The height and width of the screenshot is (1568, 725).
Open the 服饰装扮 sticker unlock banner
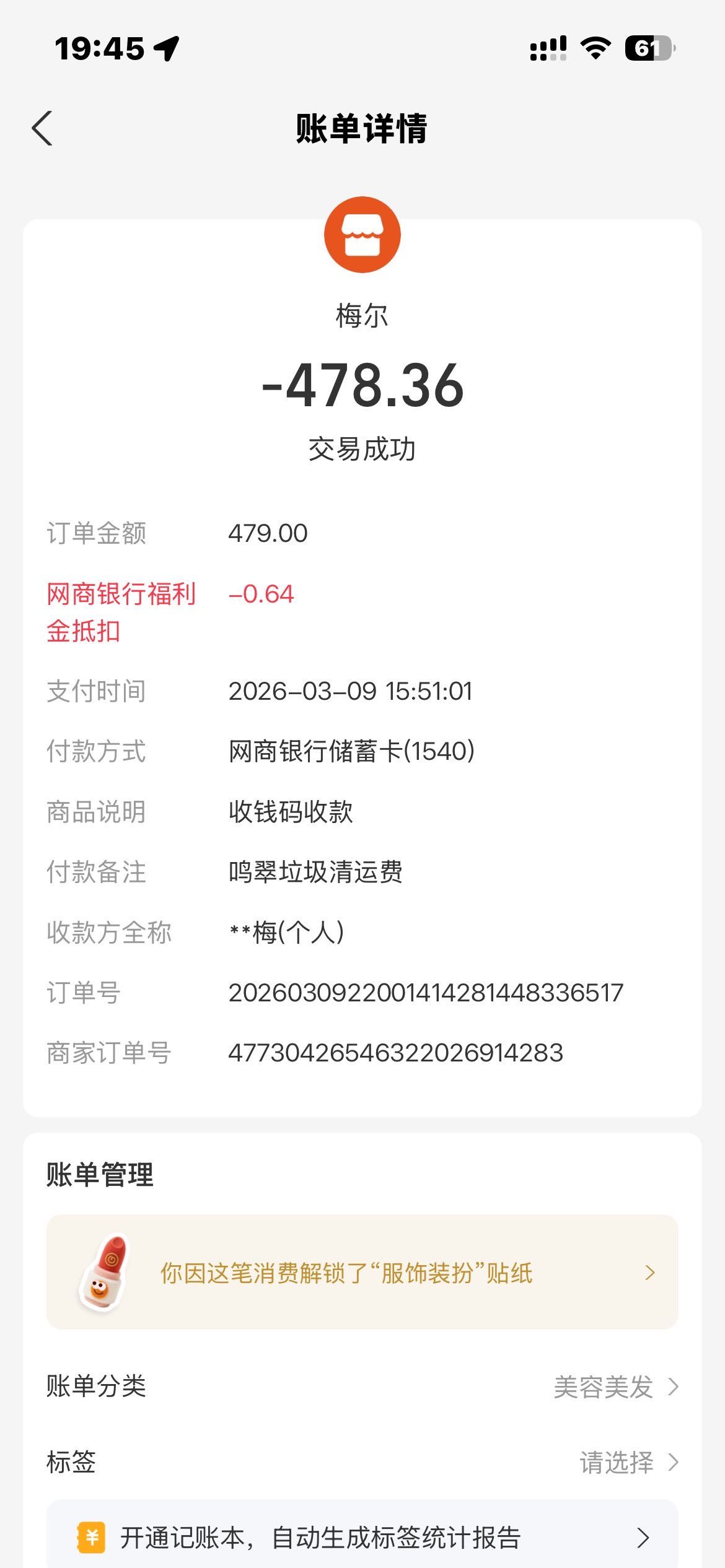coord(362,1273)
